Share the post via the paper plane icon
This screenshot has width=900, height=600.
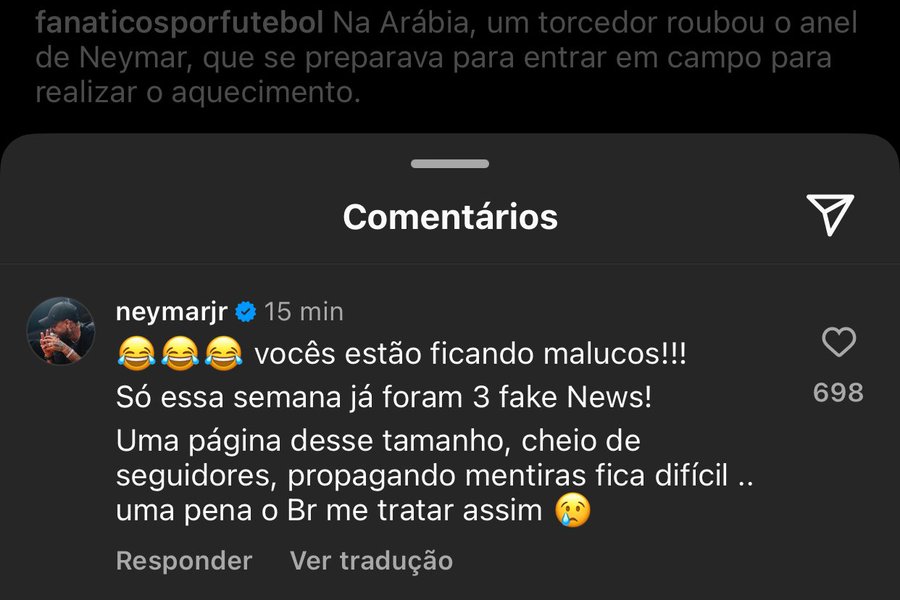pyautogui.click(x=829, y=214)
